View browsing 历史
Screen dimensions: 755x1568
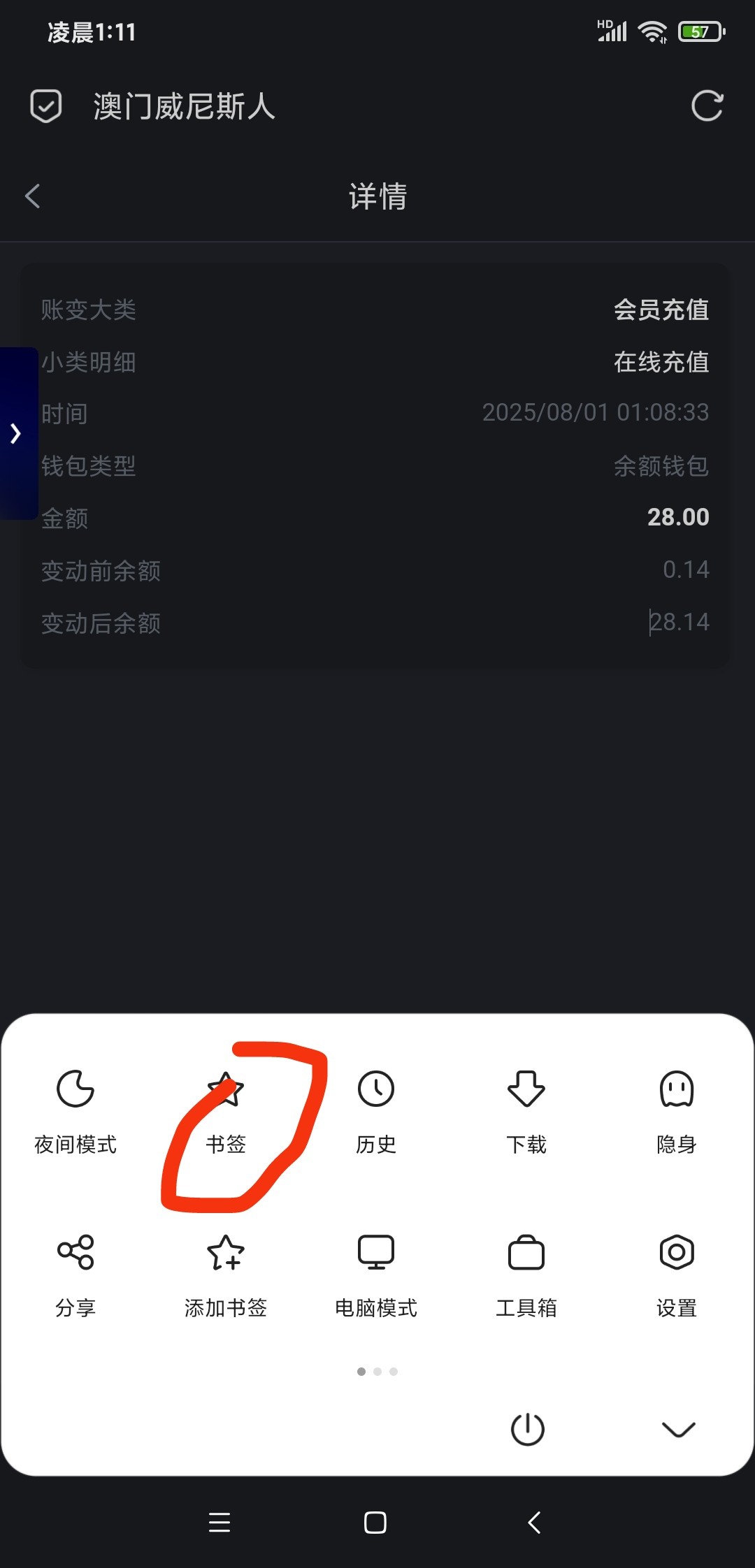pyautogui.click(x=376, y=1108)
